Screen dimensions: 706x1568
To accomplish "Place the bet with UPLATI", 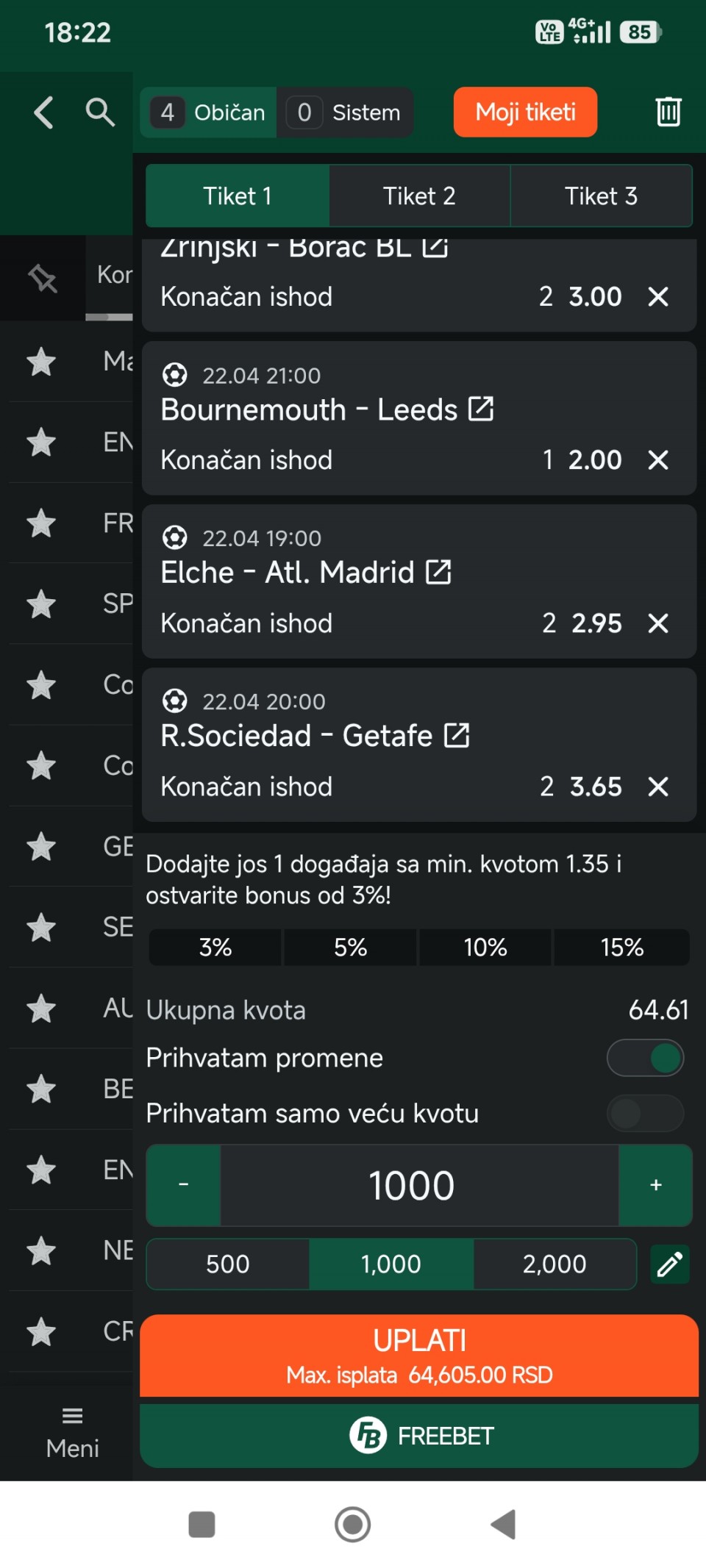I will (x=419, y=1355).
